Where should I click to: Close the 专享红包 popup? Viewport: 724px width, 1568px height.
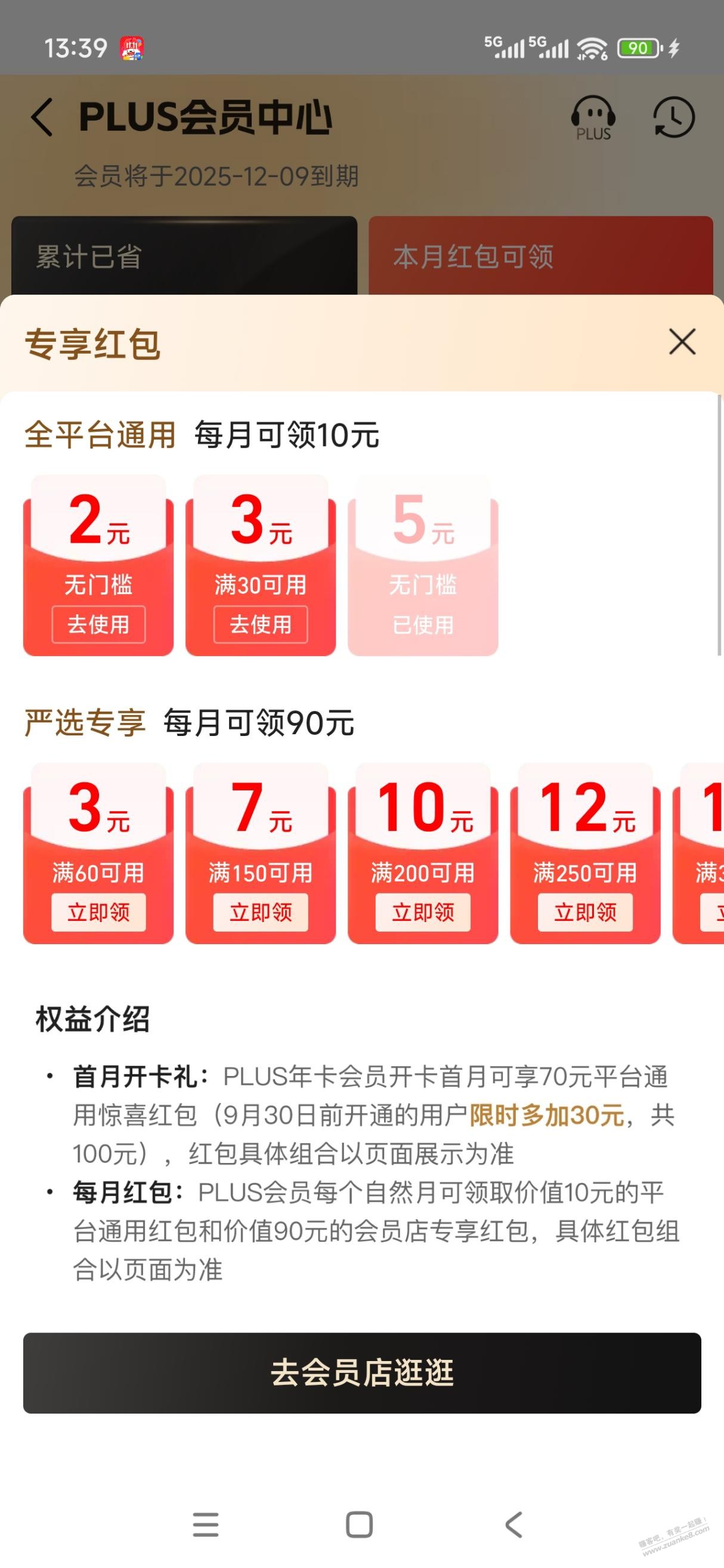pos(682,342)
